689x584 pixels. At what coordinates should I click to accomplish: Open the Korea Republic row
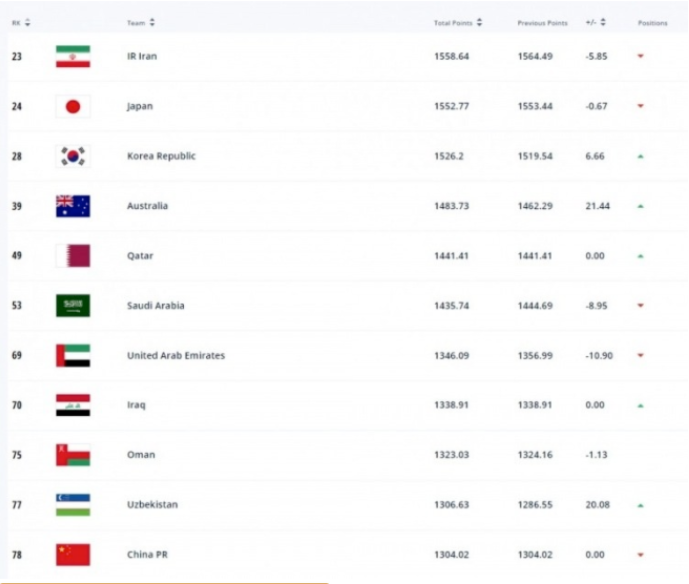pos(161,156)
